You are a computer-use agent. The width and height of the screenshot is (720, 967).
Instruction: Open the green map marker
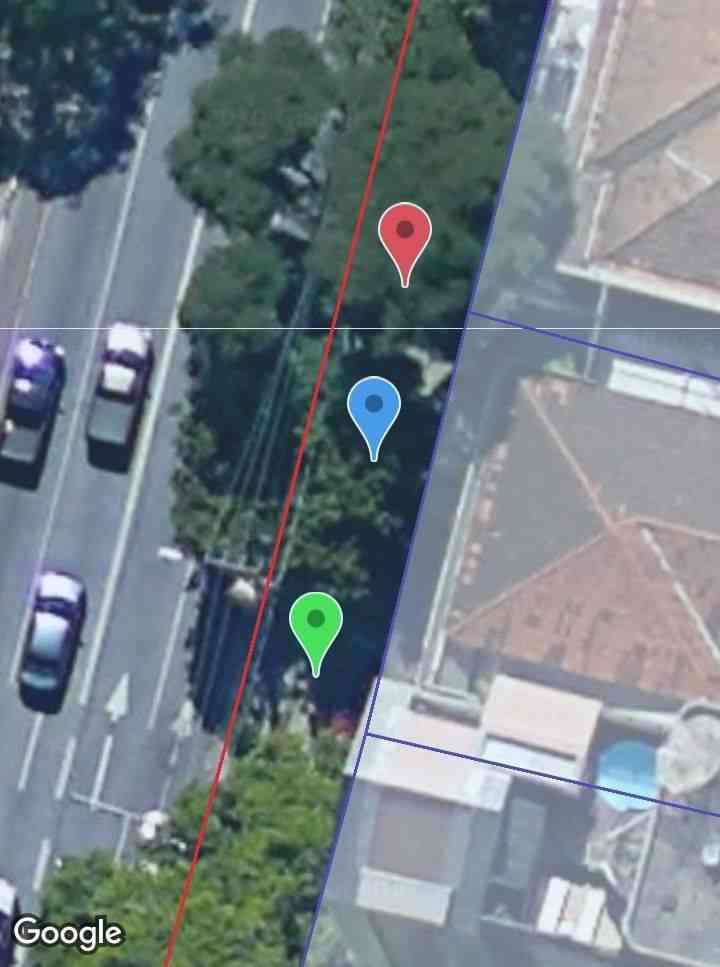(x=316, y=624)
